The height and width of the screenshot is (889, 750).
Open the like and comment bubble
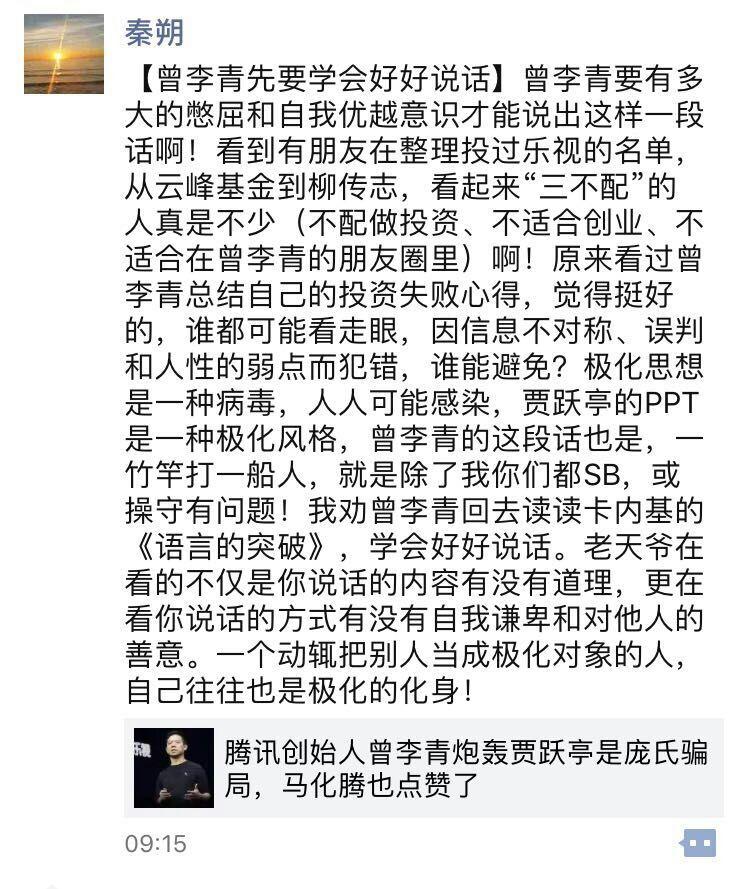coord(698,842)
